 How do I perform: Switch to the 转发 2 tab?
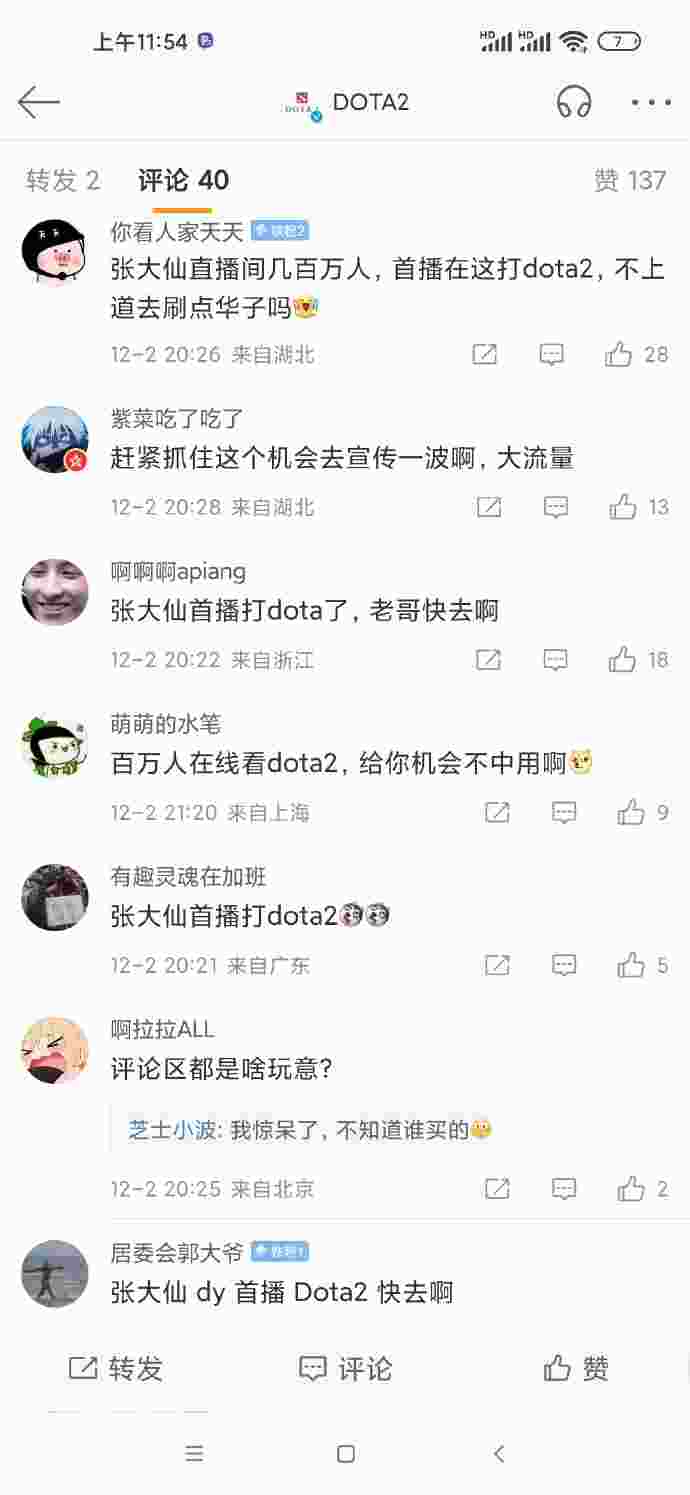(x=63, y=181)
